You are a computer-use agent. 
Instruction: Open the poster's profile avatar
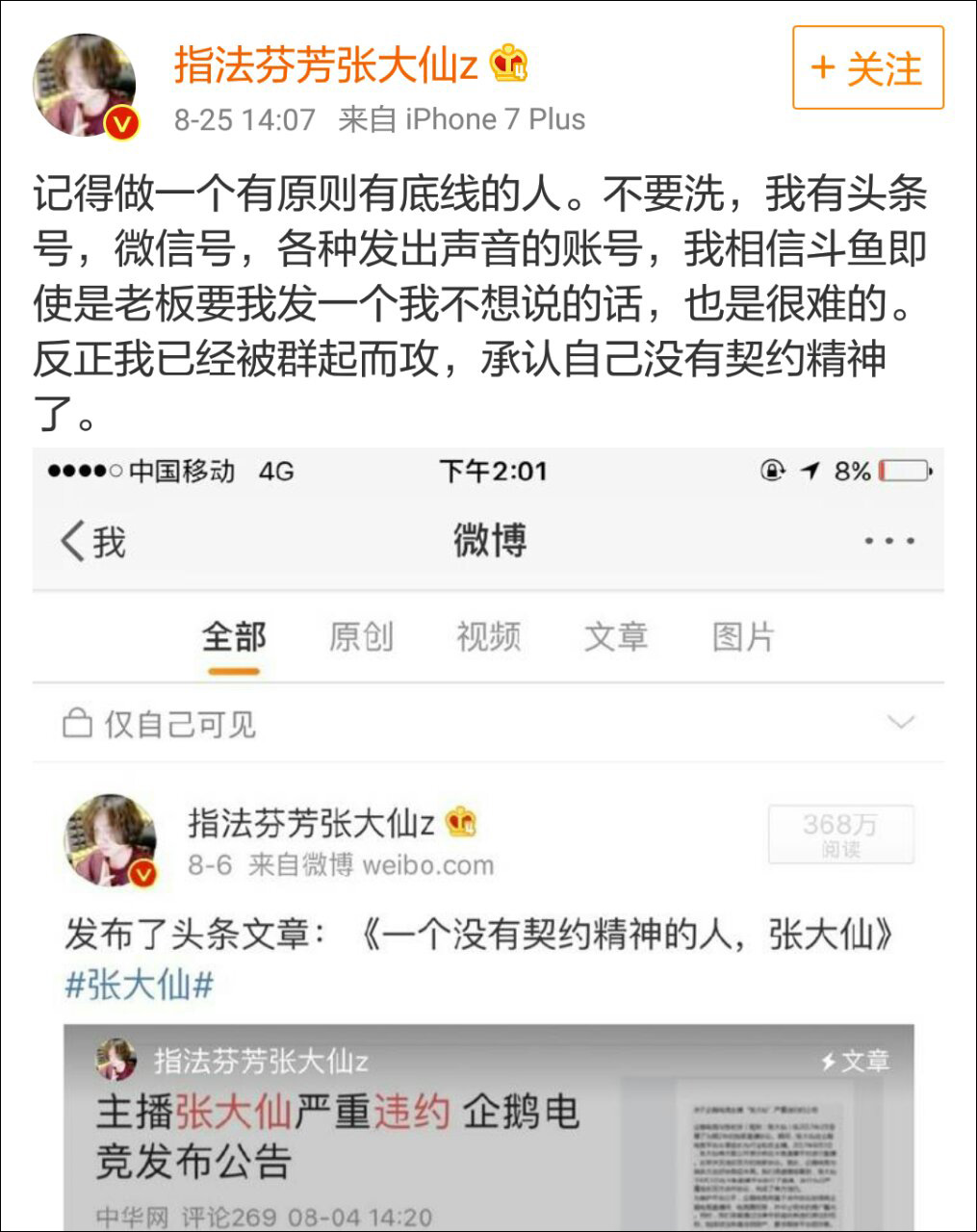(85, 85)
